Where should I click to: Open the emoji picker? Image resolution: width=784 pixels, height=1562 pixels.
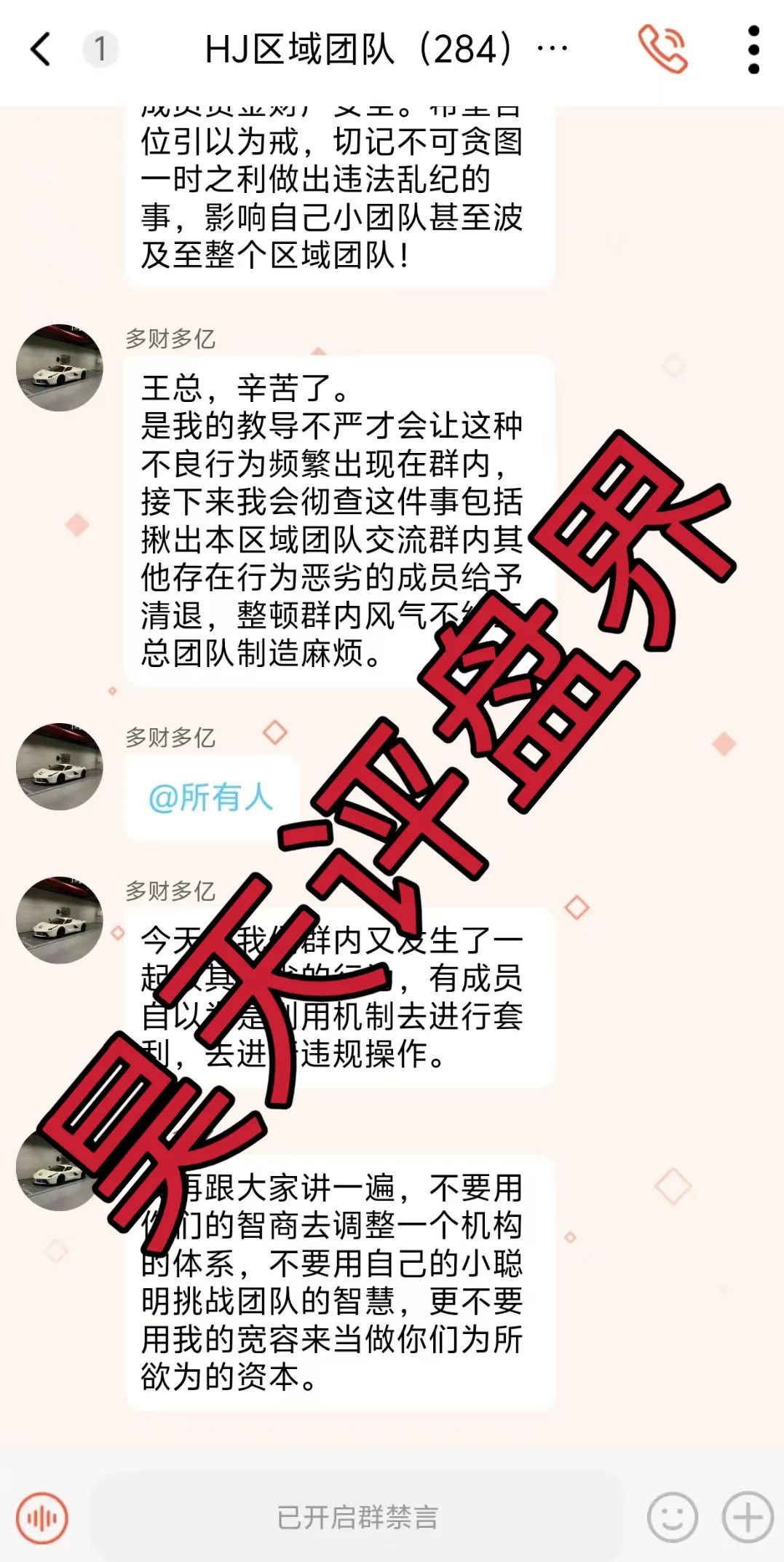[x=672, y=1518]
